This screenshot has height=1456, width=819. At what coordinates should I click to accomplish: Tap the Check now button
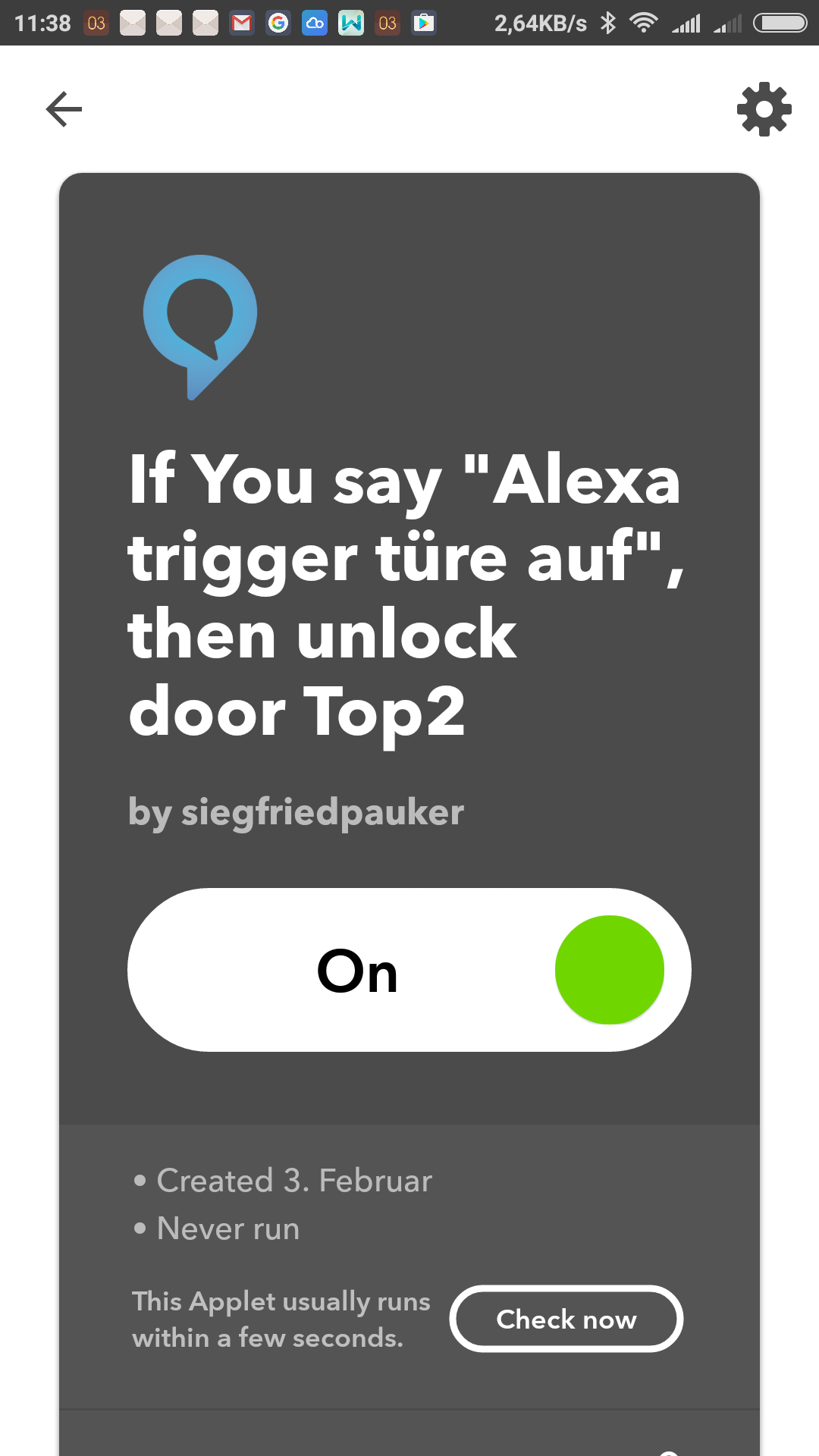566,1319
